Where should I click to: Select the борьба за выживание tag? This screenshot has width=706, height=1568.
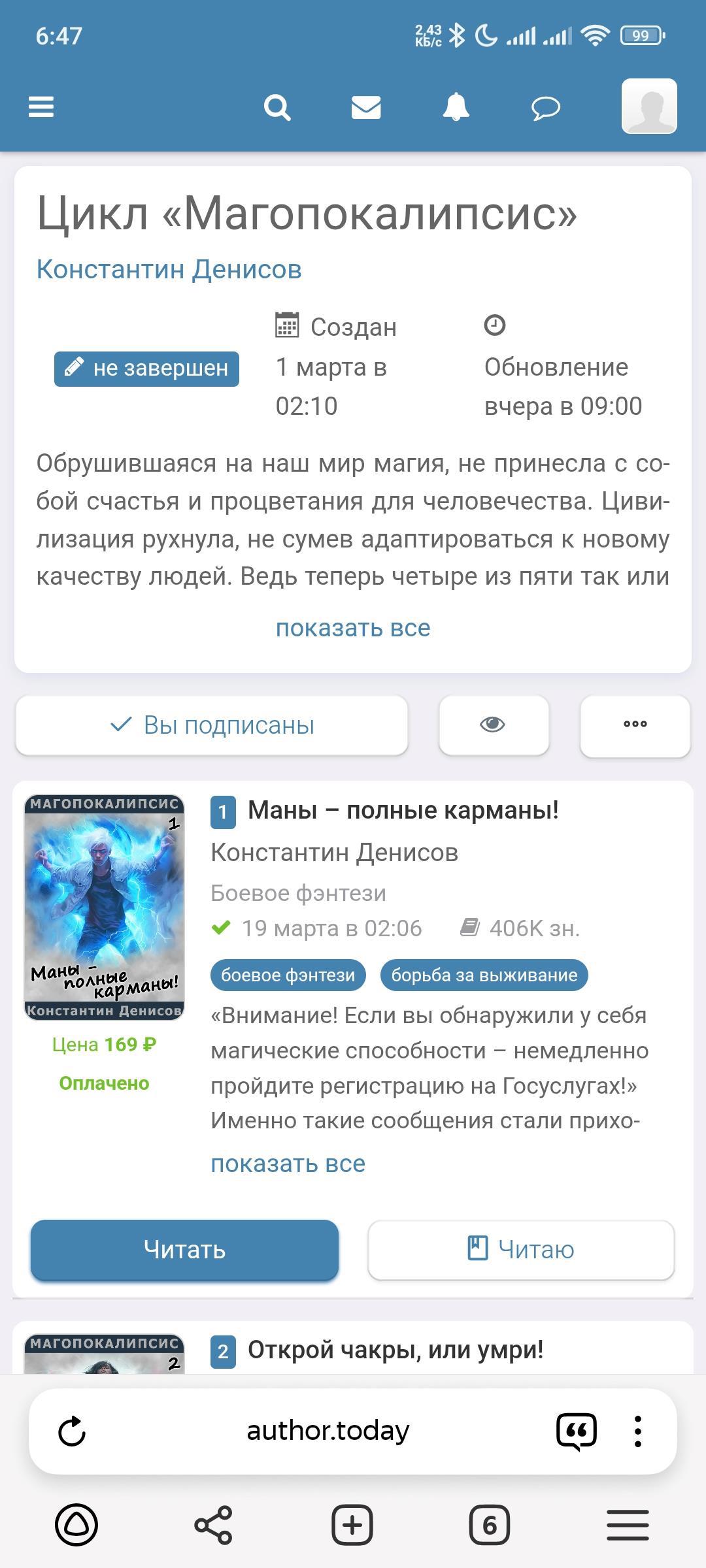click(484, 975)
